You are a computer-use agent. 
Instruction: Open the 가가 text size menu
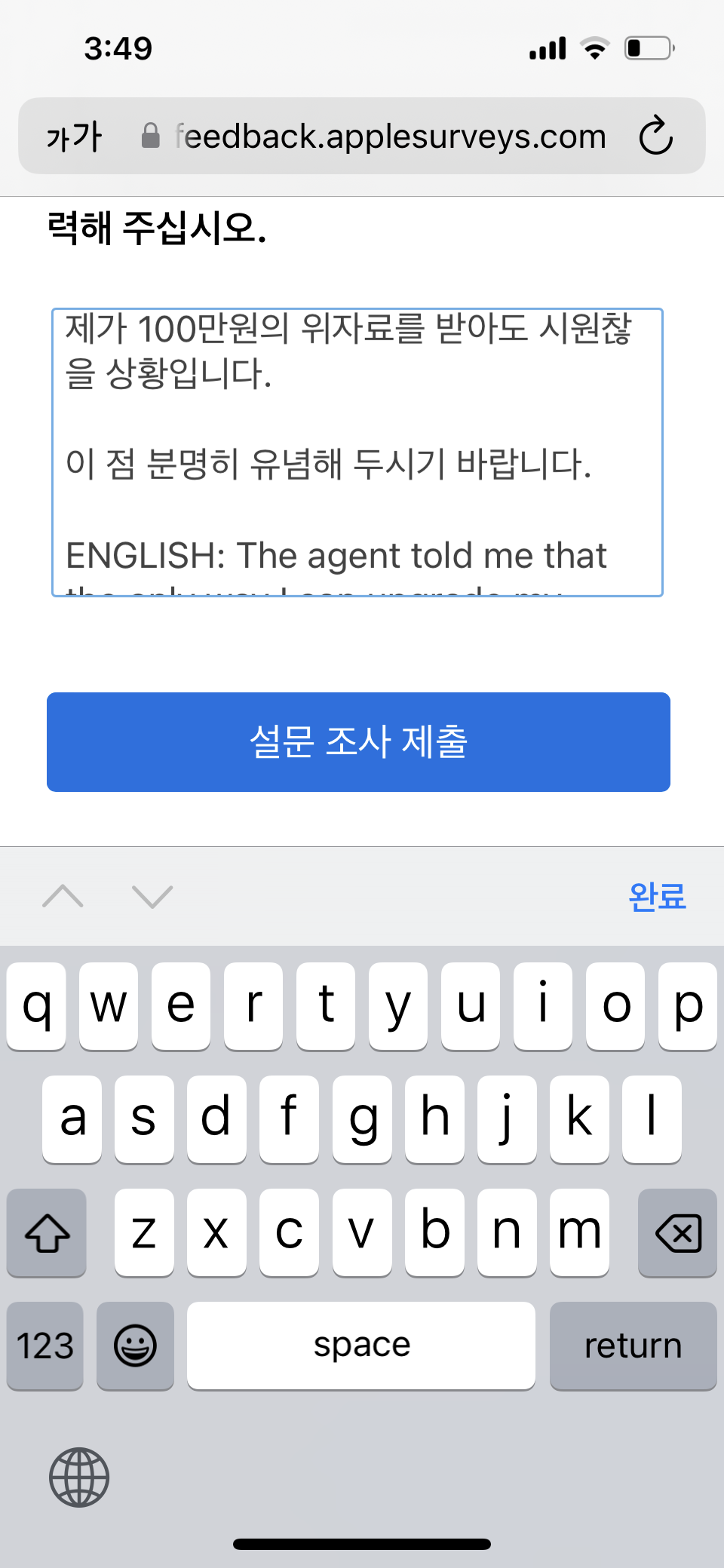tap(74, 137)
